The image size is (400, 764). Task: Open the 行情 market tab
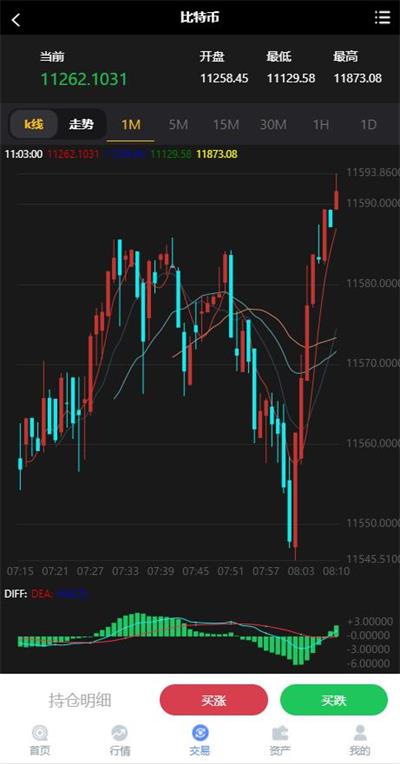pyautogui.click(x=120, y=740)
